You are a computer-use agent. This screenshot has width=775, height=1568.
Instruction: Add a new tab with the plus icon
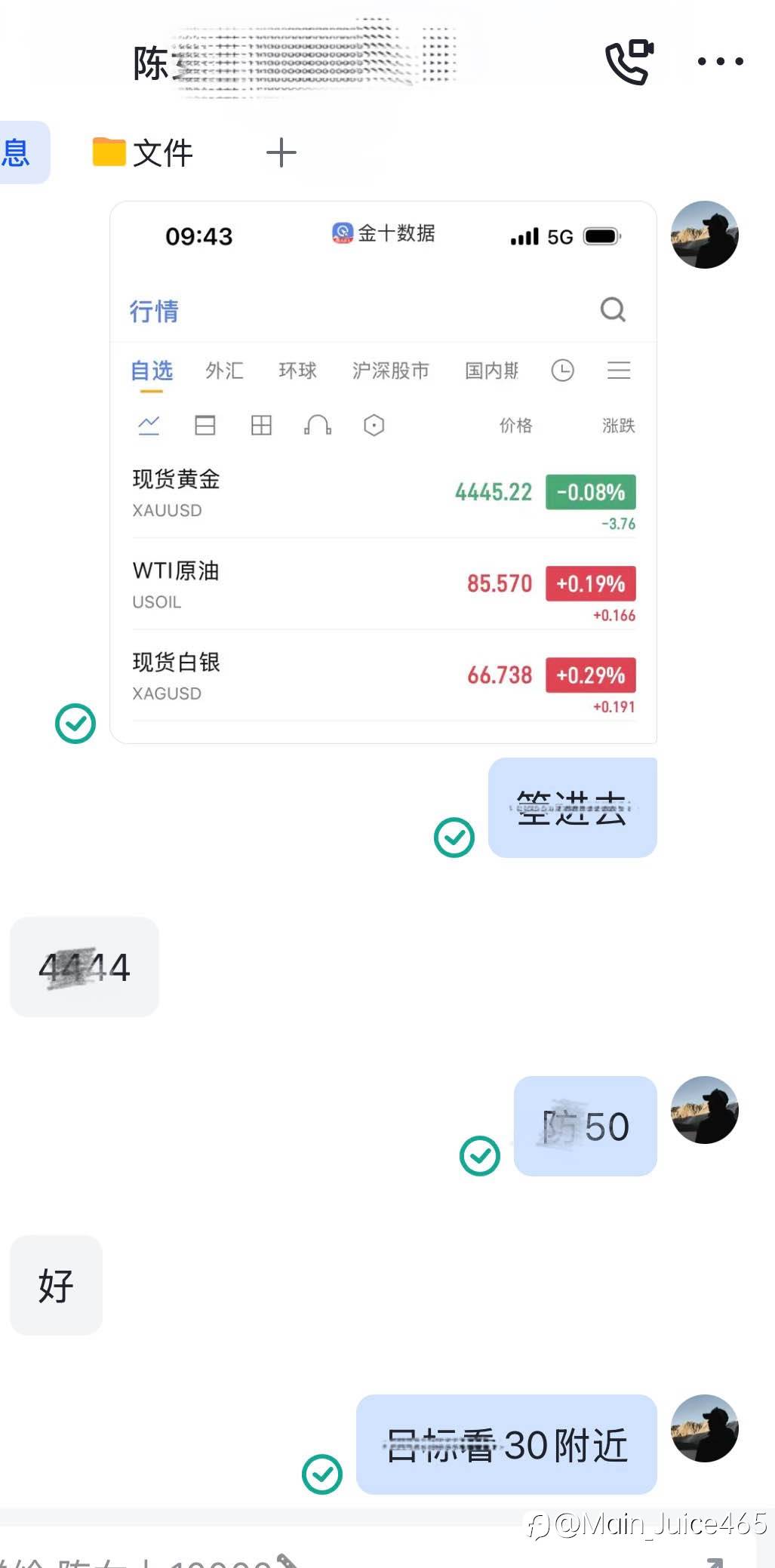(281, 152)
